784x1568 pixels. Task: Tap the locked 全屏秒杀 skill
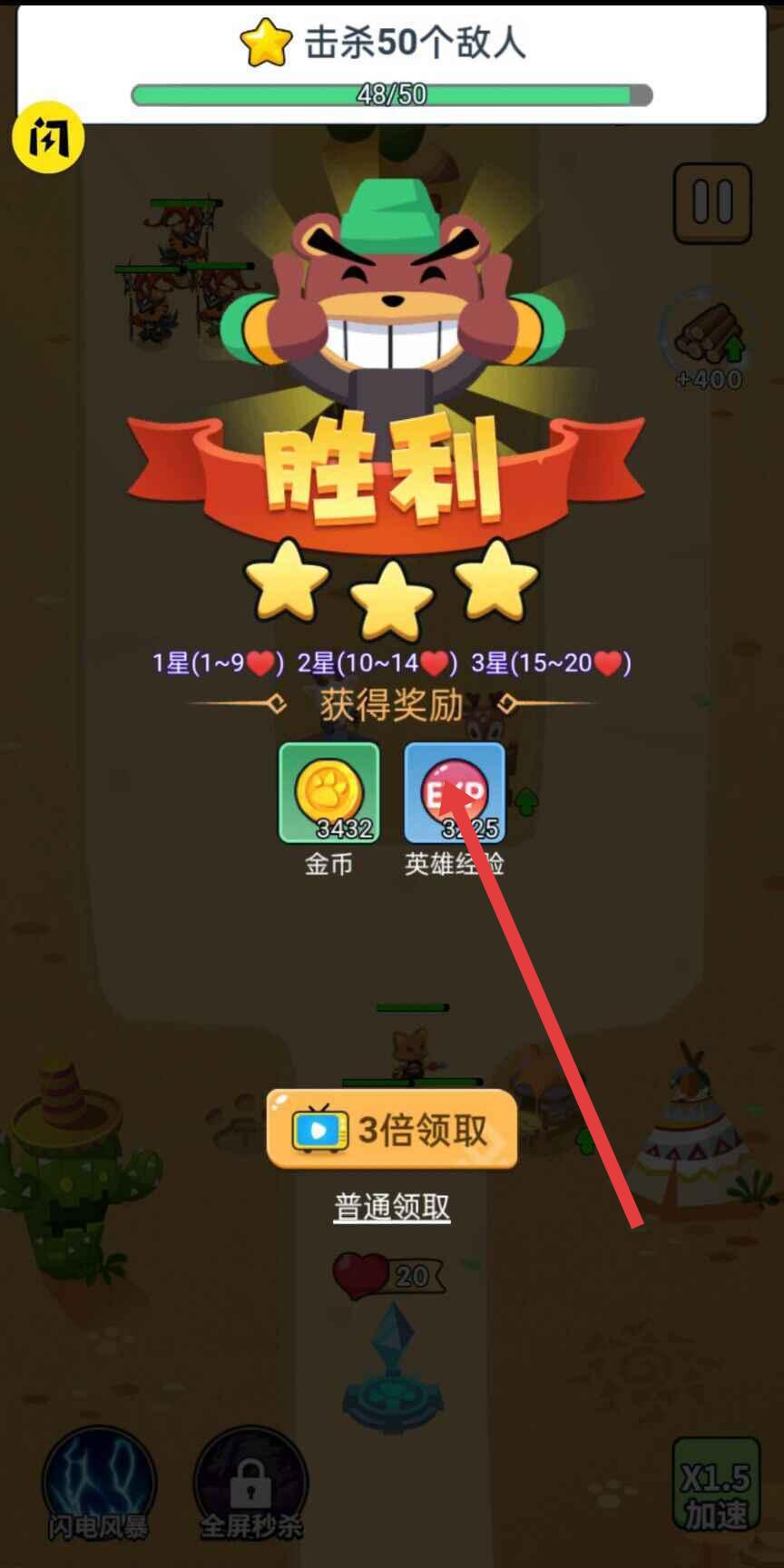[x=250, y=1483]
